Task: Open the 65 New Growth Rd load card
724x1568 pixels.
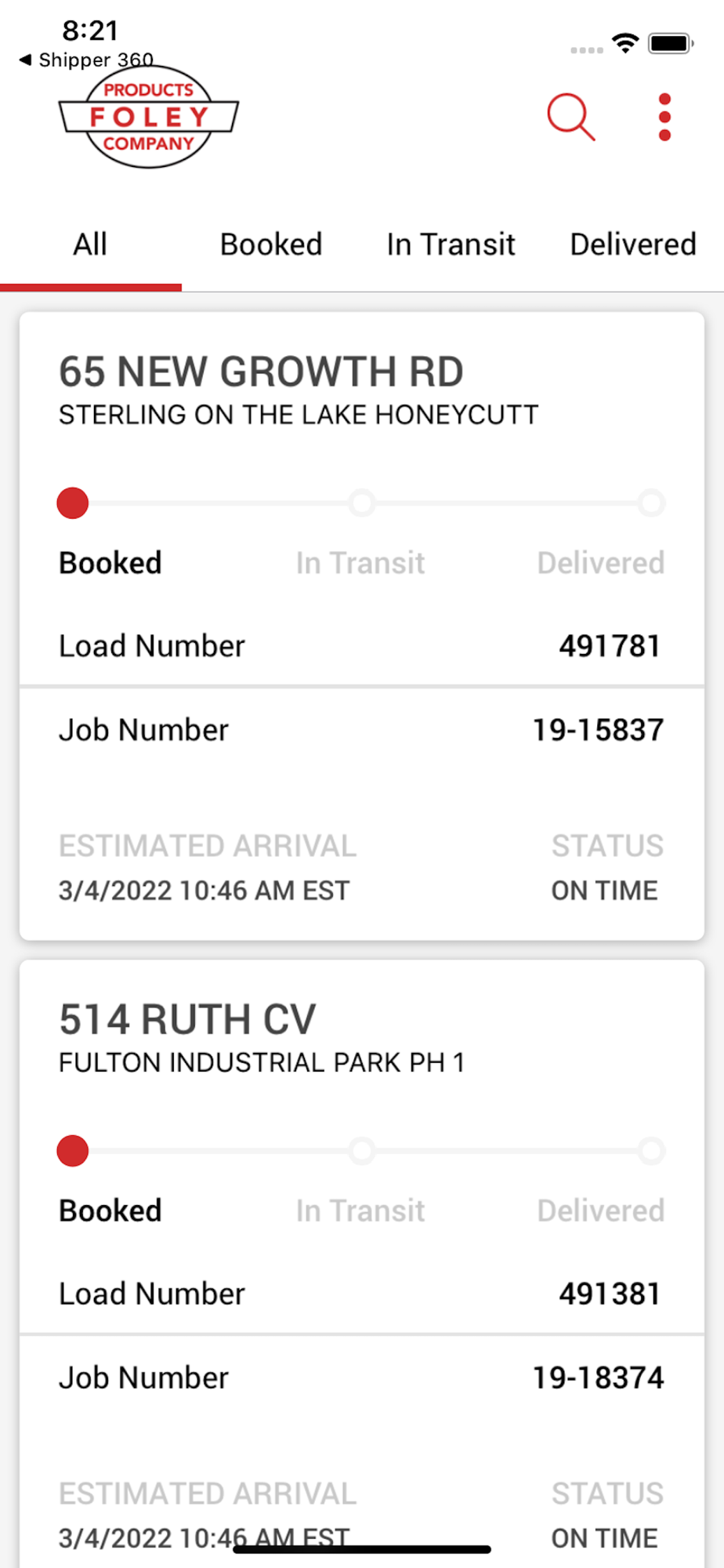Action: point(362,626)
